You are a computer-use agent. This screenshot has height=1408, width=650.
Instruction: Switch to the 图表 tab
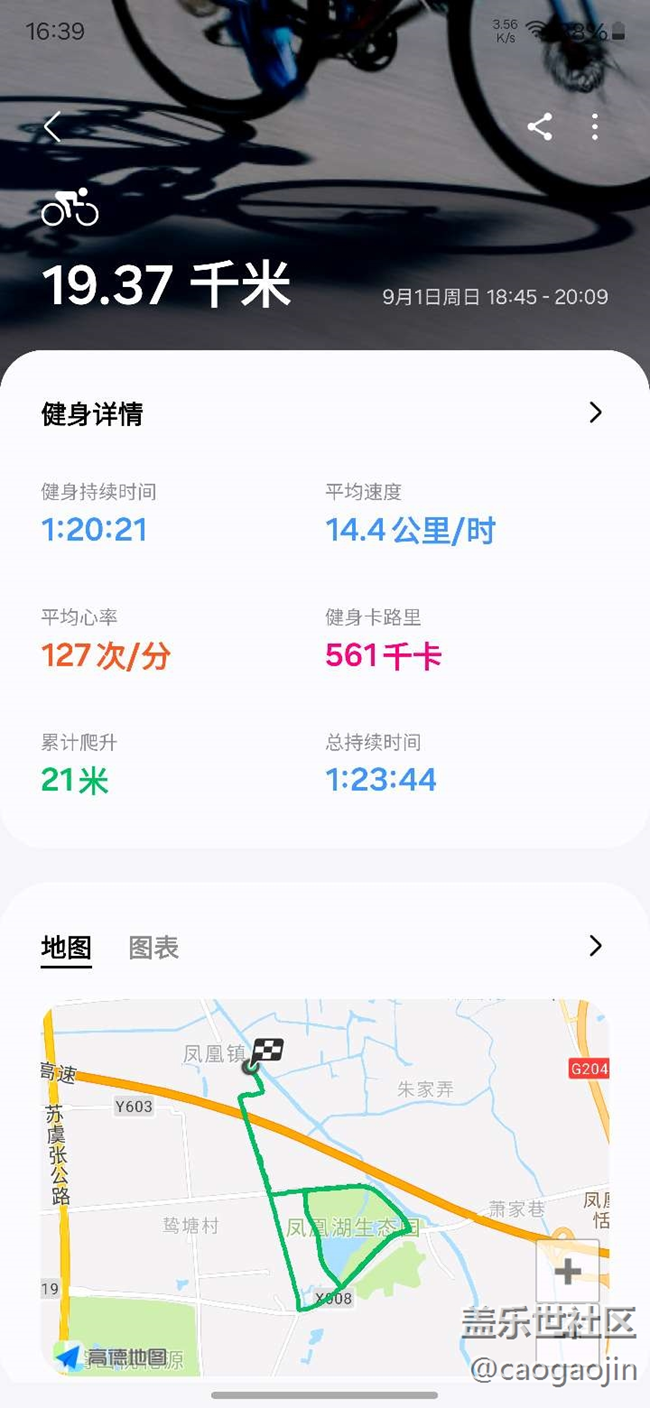click(x=154, y=948)
